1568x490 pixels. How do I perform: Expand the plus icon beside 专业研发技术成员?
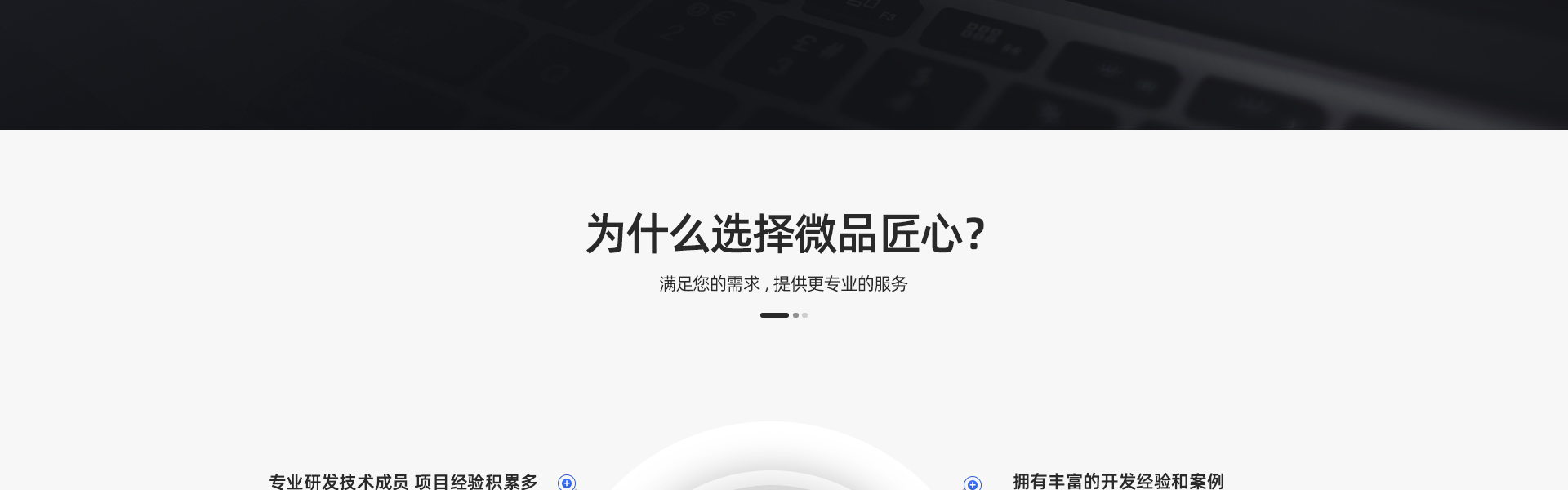(x=567, y=483)
